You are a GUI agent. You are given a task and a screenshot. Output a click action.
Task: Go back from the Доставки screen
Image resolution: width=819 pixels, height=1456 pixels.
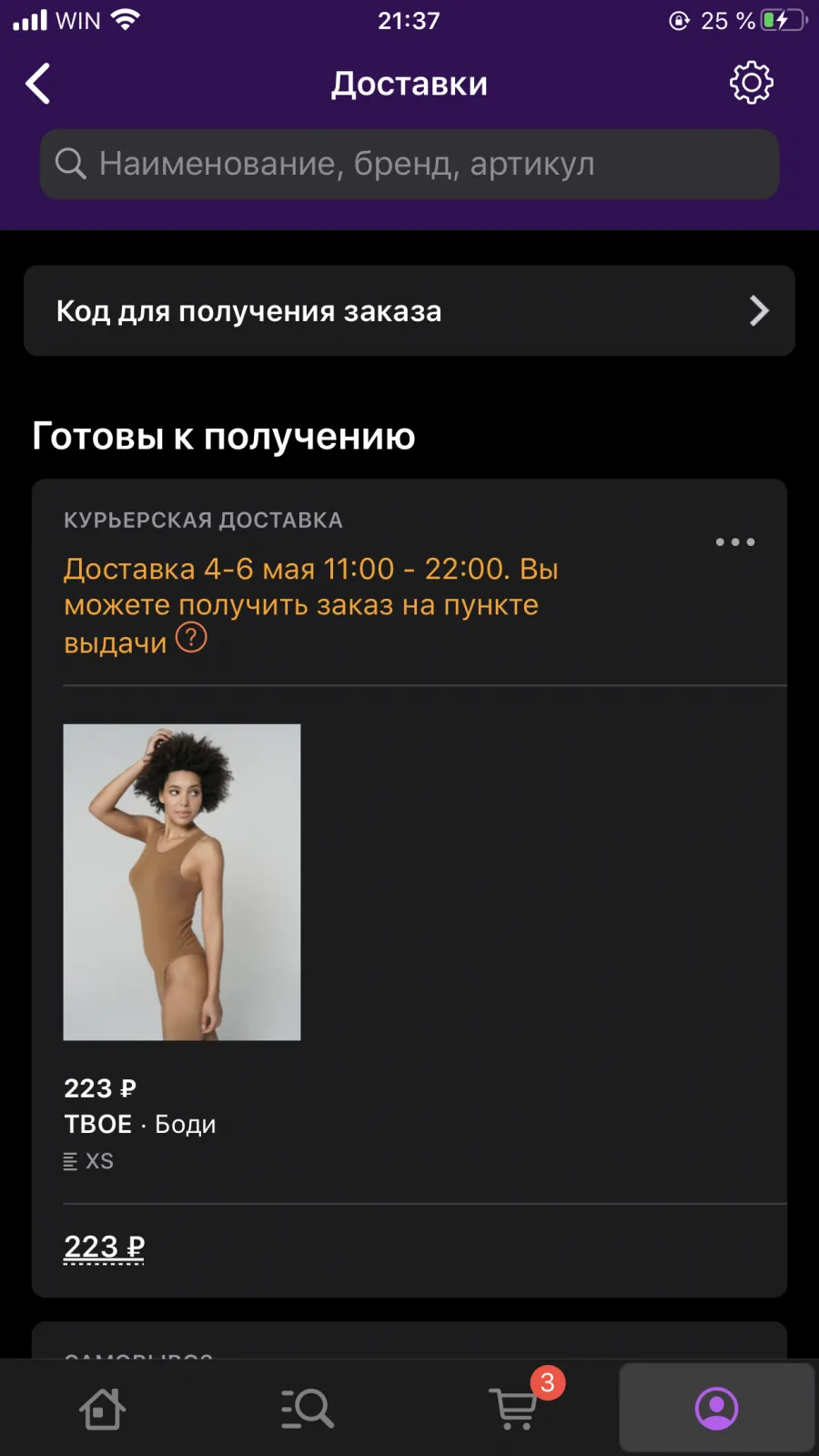click(37, 84)
